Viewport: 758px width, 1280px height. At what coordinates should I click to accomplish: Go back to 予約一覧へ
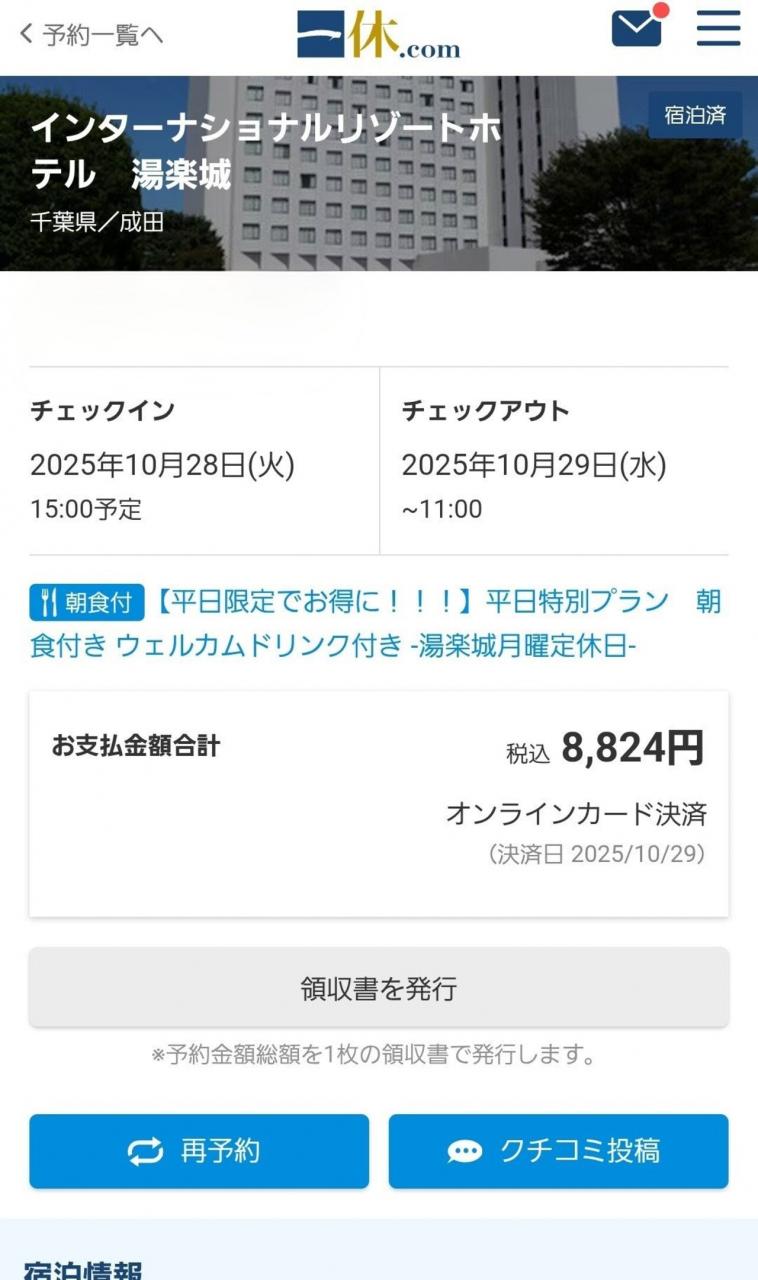tap(91, 35)
